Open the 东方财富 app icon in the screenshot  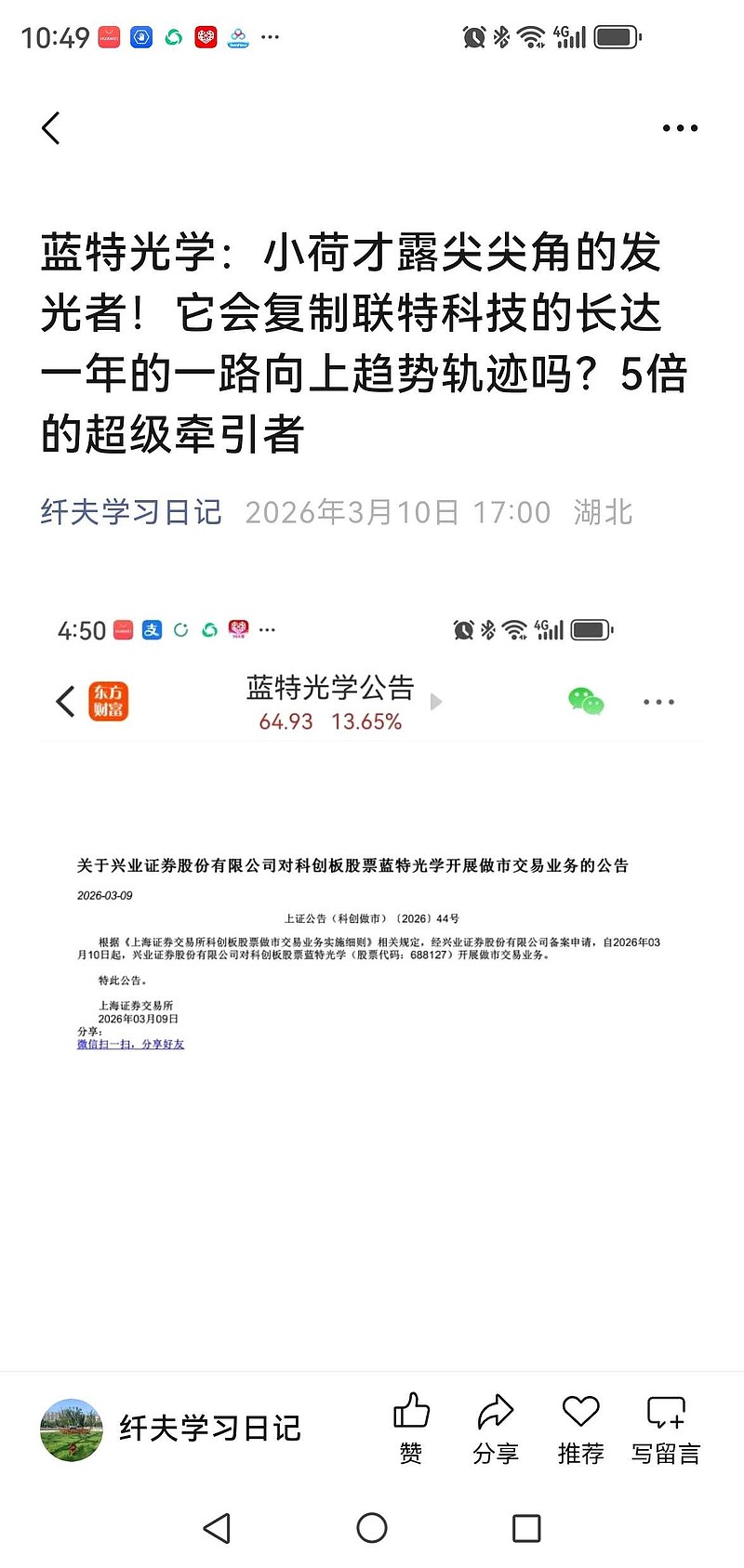(x=107, y=702)
